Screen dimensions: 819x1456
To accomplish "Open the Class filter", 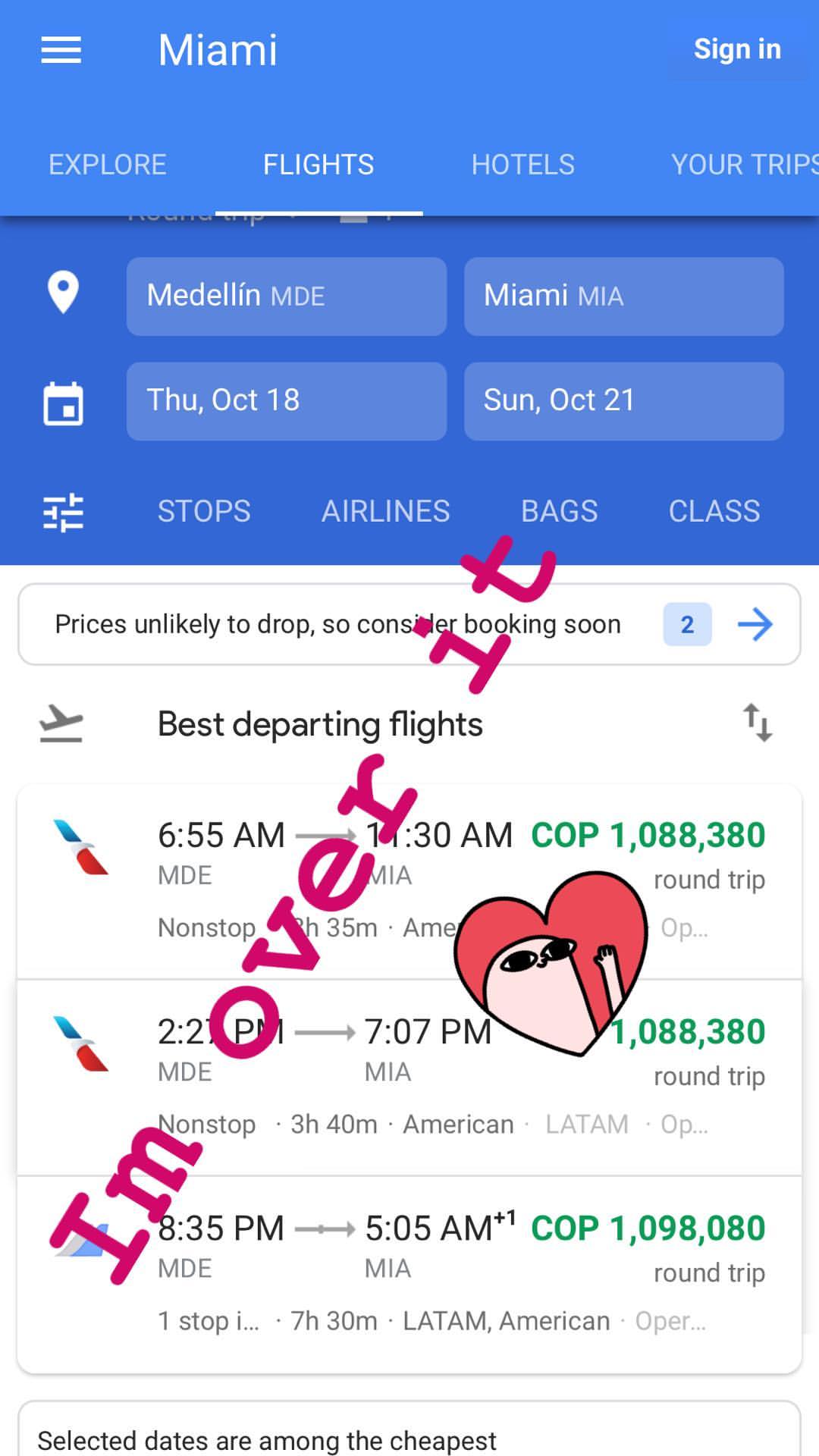I will [x=714, y=512].
